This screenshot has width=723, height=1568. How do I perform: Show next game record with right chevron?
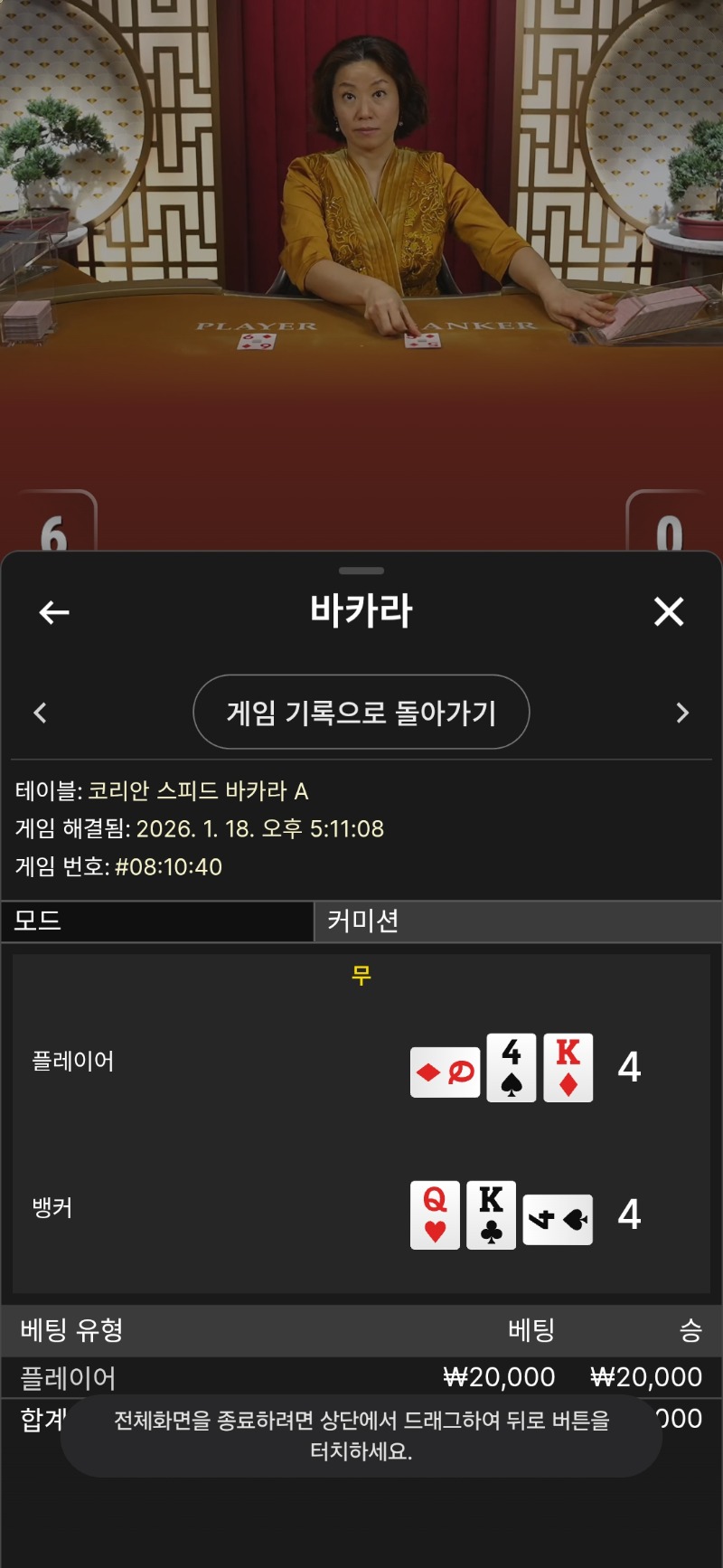tap(682, 713)
